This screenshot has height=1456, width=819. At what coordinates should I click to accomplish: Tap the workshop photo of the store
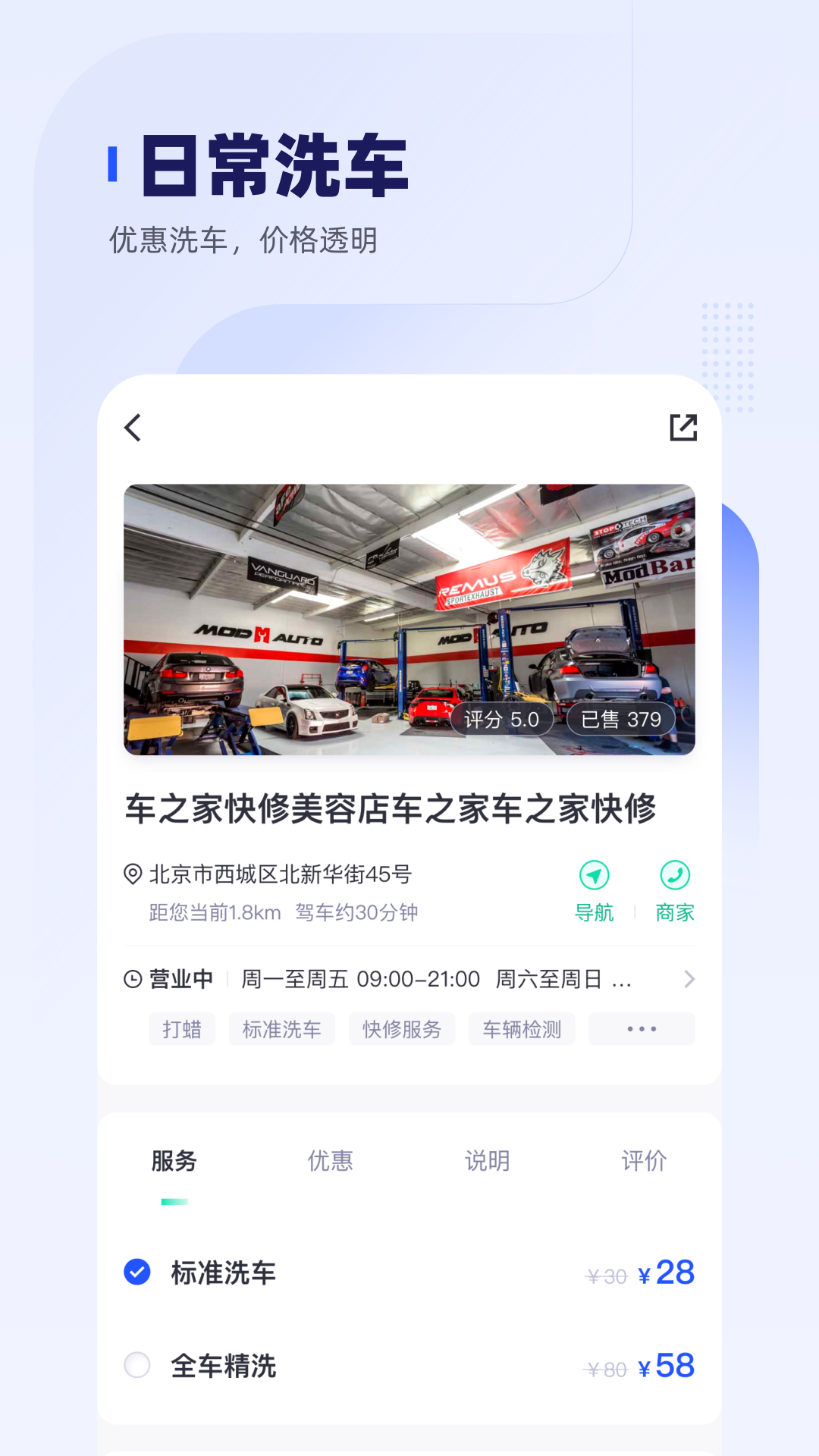[409, 618]
